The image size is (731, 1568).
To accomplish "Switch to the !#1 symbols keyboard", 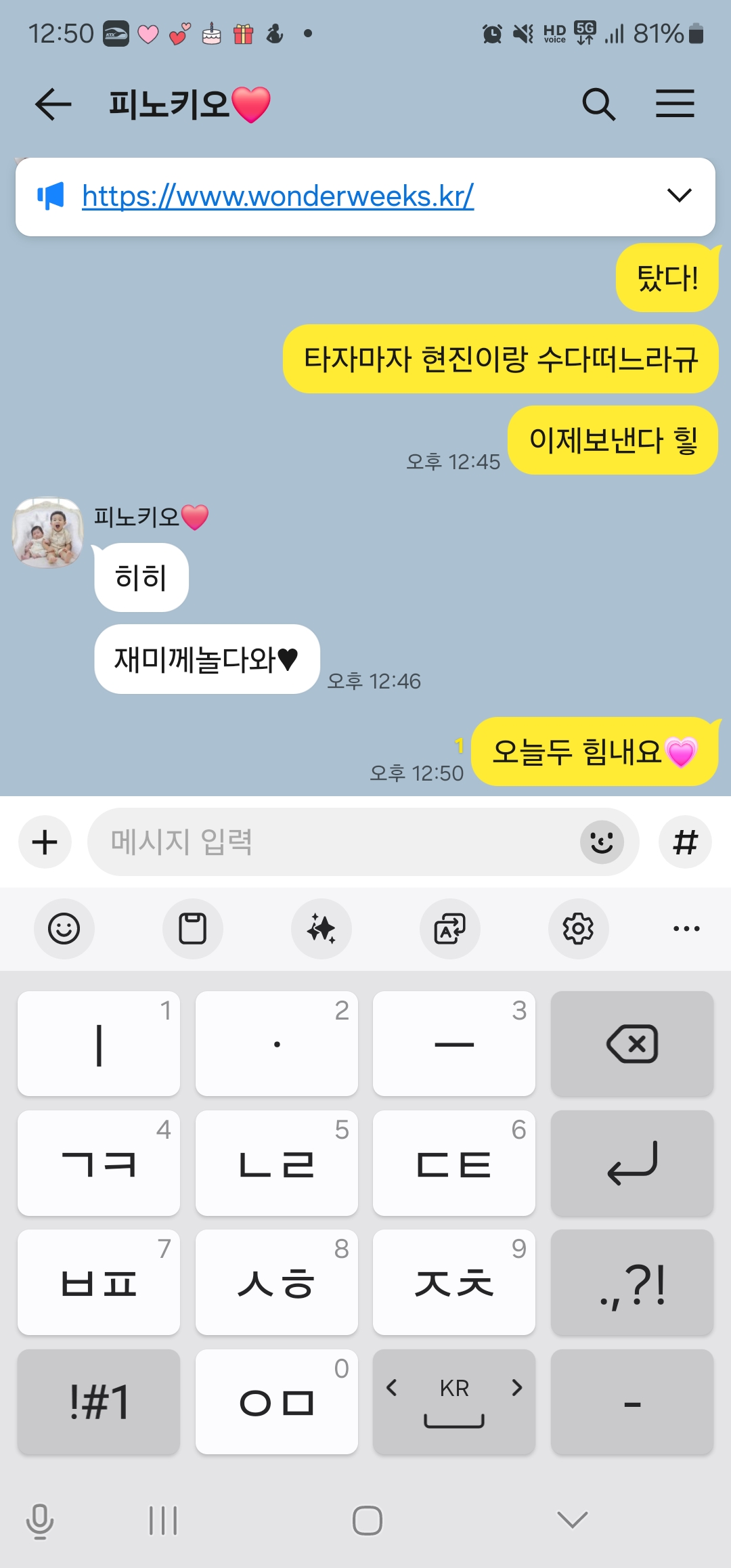I will click(99, 1402).
